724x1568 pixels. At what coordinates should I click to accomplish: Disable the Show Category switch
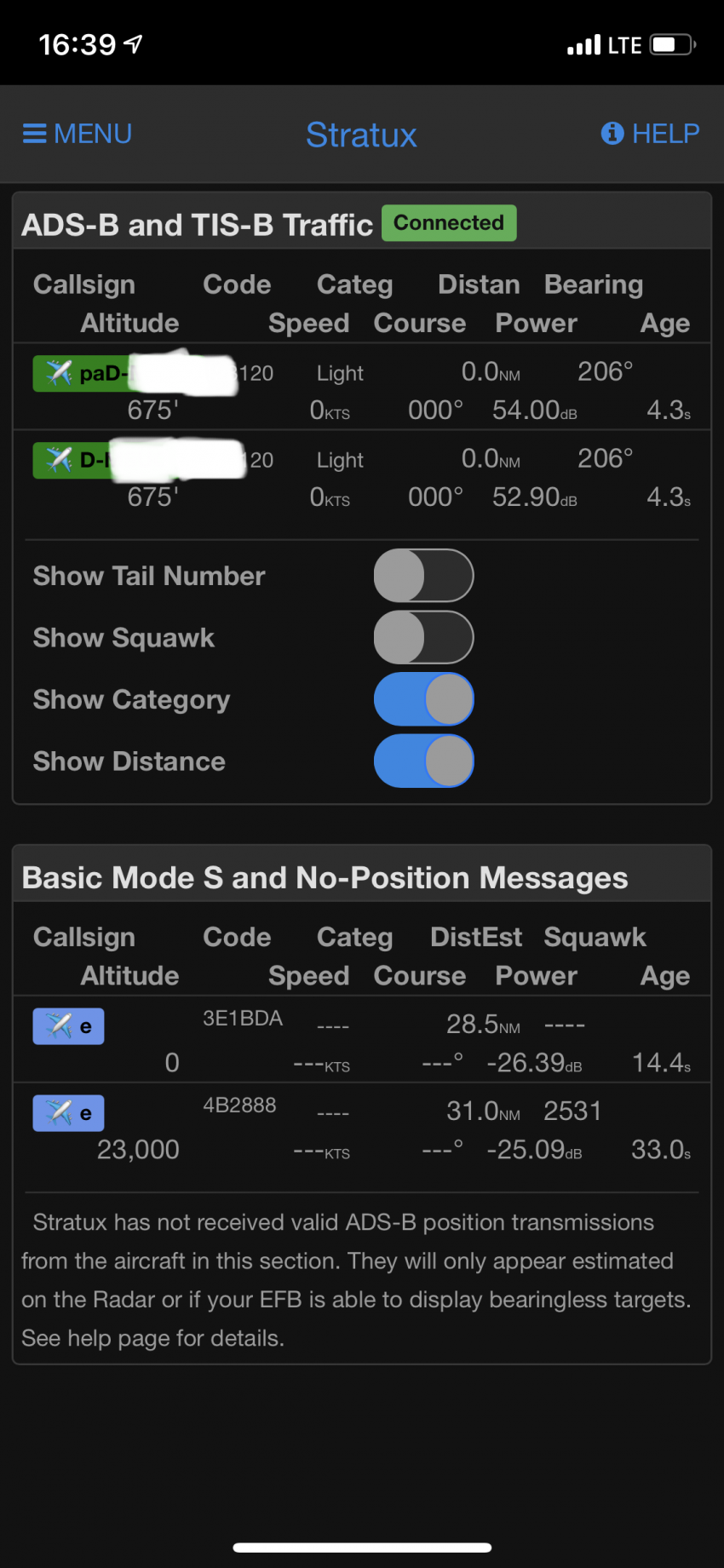coord(423,699)
